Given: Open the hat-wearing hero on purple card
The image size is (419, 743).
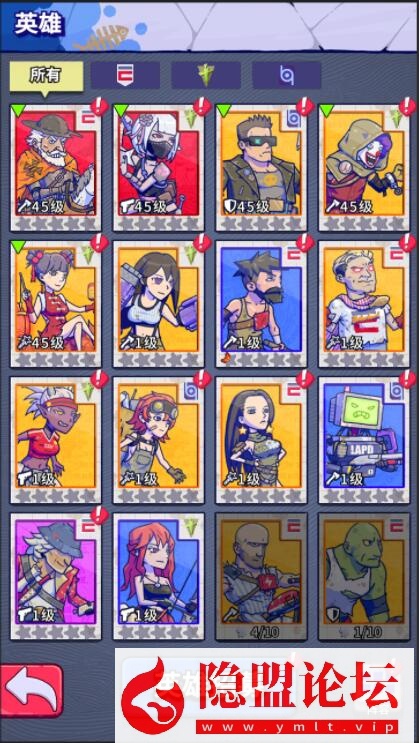Looking at the screenshot, I should pyautogui.click(x=55, y=576).
